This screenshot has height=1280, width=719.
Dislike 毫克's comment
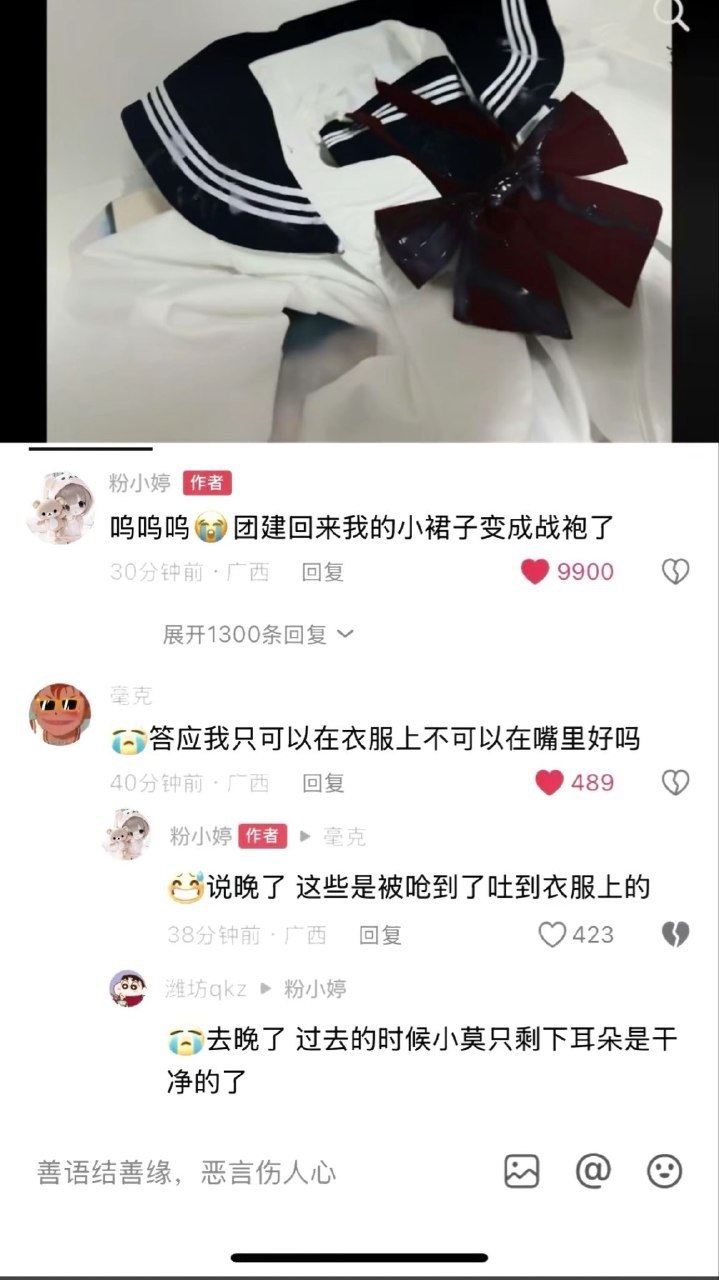676,782
